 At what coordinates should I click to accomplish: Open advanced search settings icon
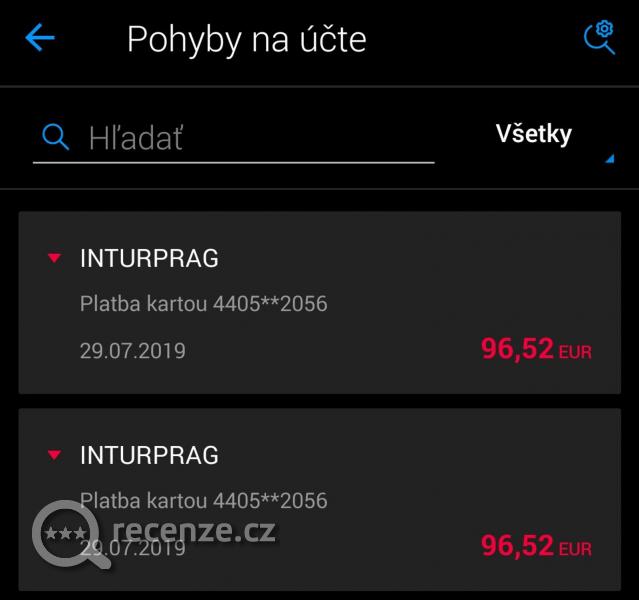pyautogui.click(x=598, y=37)
